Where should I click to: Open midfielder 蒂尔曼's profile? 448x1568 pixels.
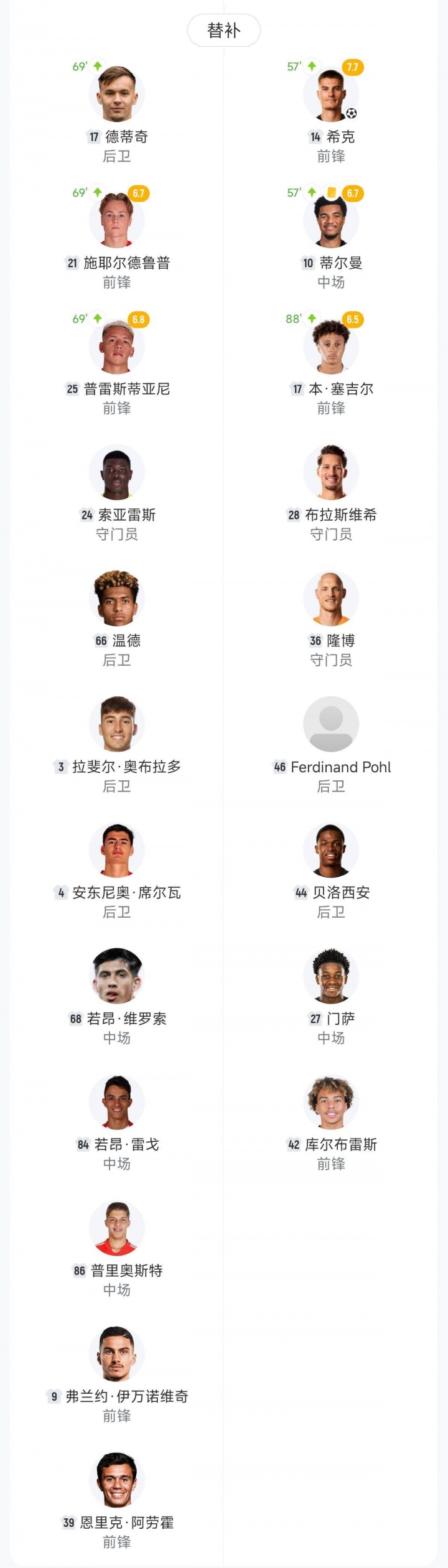pos(331,220)
